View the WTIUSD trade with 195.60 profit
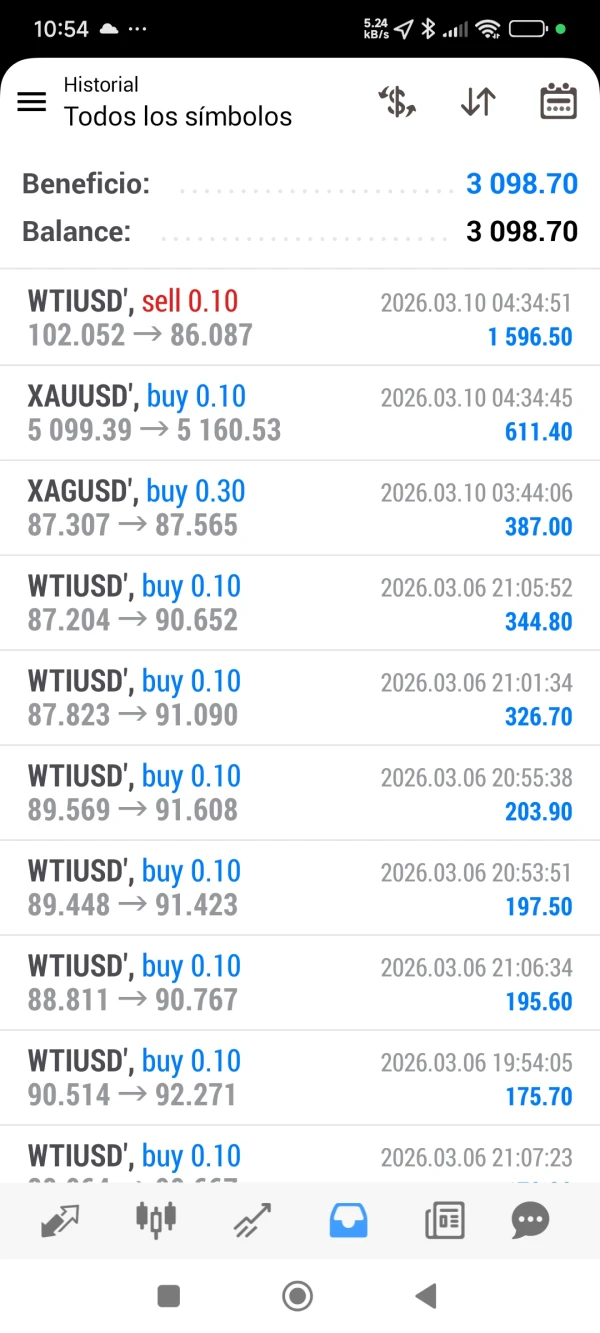The height and width of the screenshot is (1333, 600). pyautogui.click(x=300, y=983)
